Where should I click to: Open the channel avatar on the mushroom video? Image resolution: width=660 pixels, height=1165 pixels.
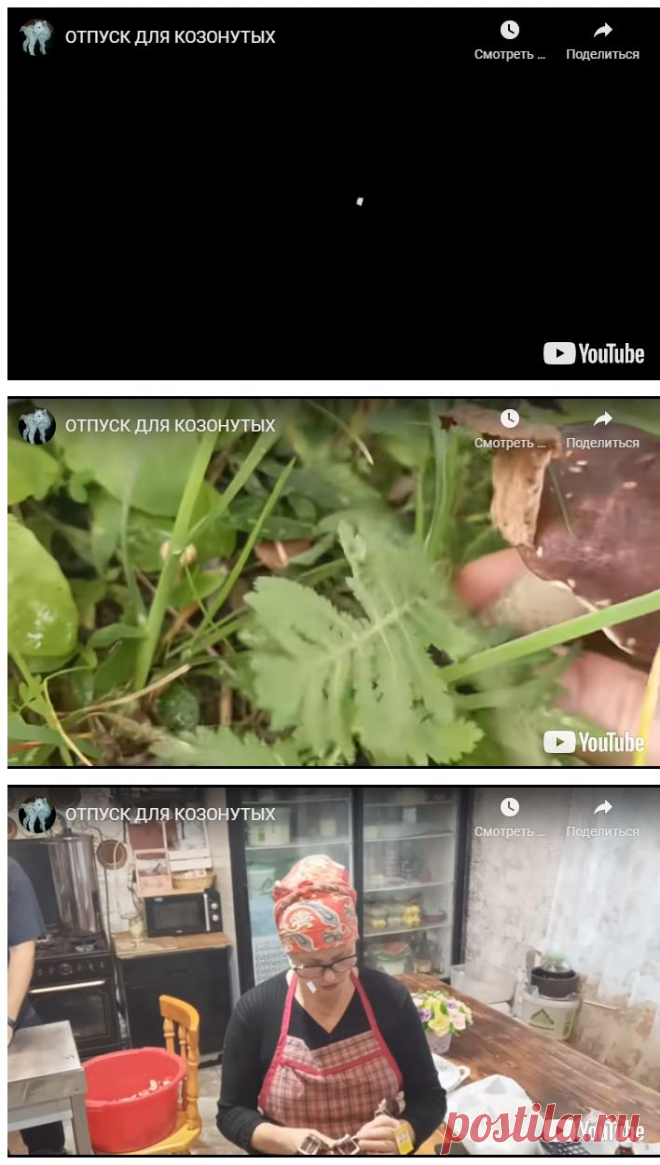point(37,426)
